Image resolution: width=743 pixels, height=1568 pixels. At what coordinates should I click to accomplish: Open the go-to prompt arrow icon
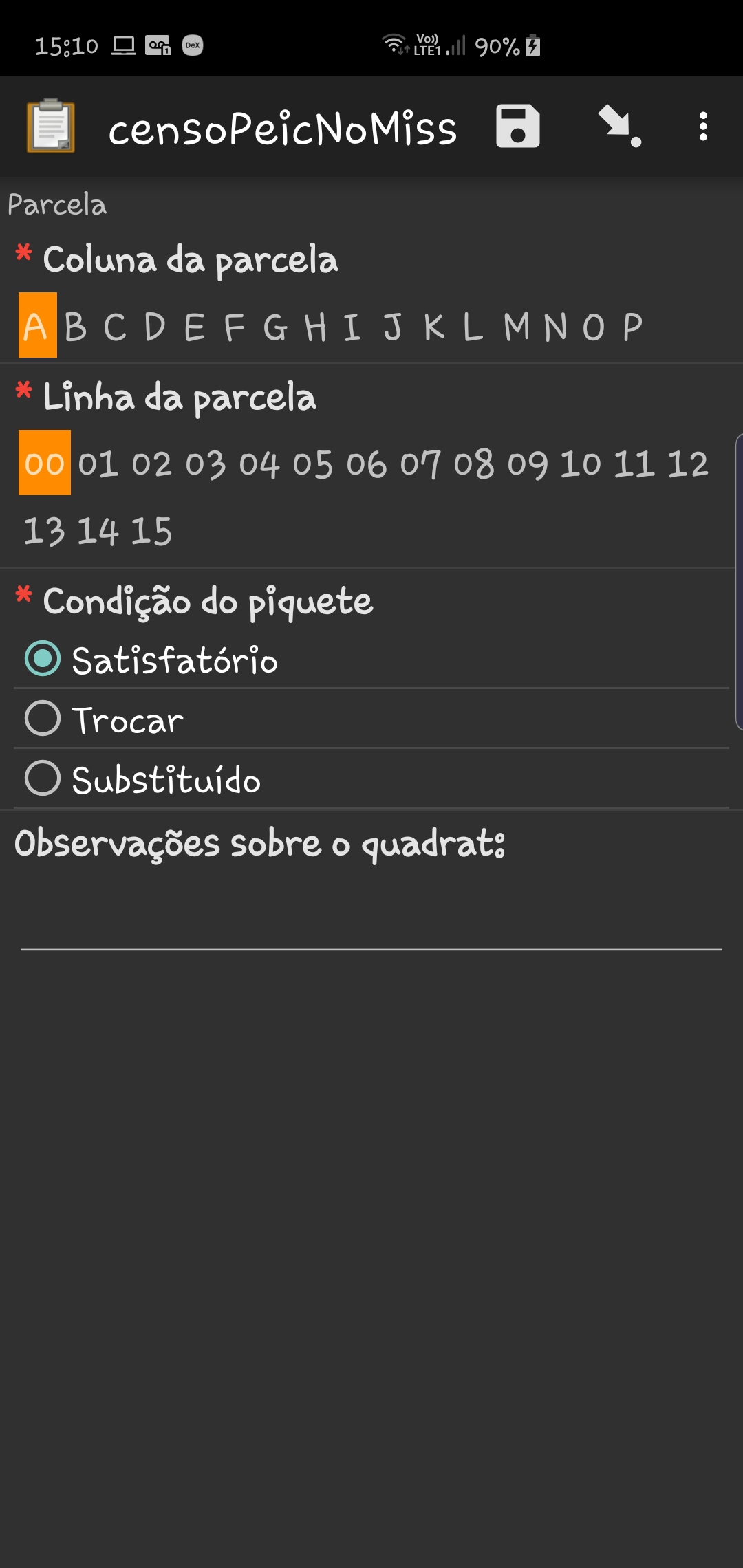pyautogui.click(x=618, y=127)
